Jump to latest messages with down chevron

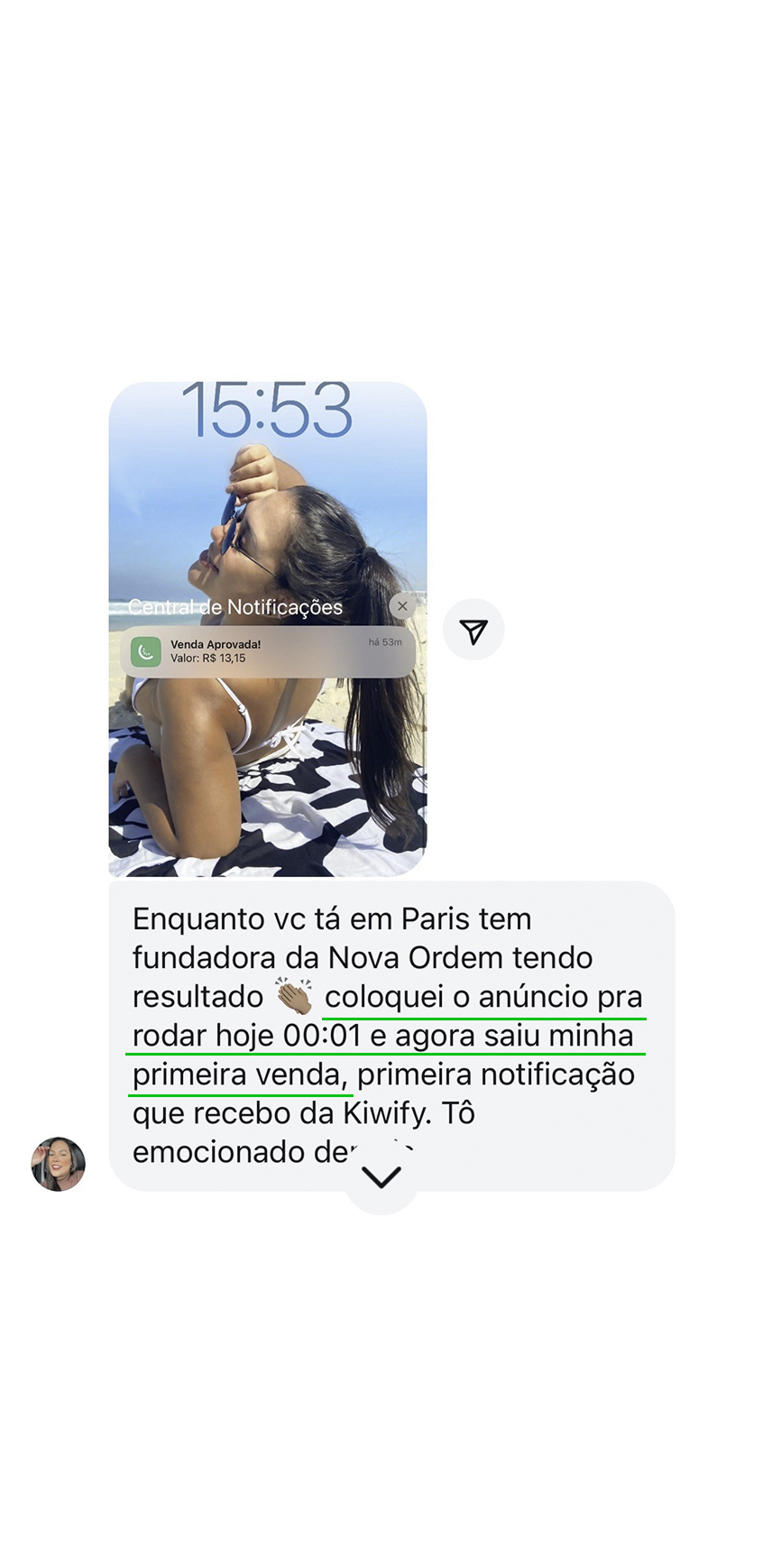381,1177
